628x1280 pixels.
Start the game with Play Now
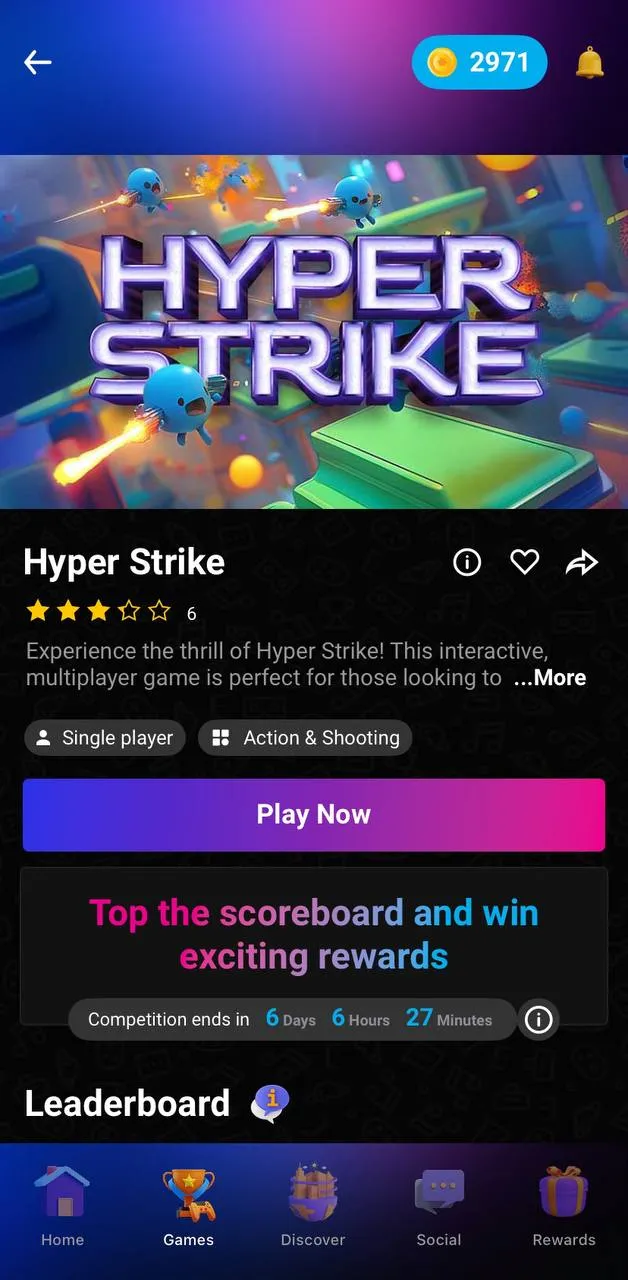pyautogui.click(x=314, y=815)
